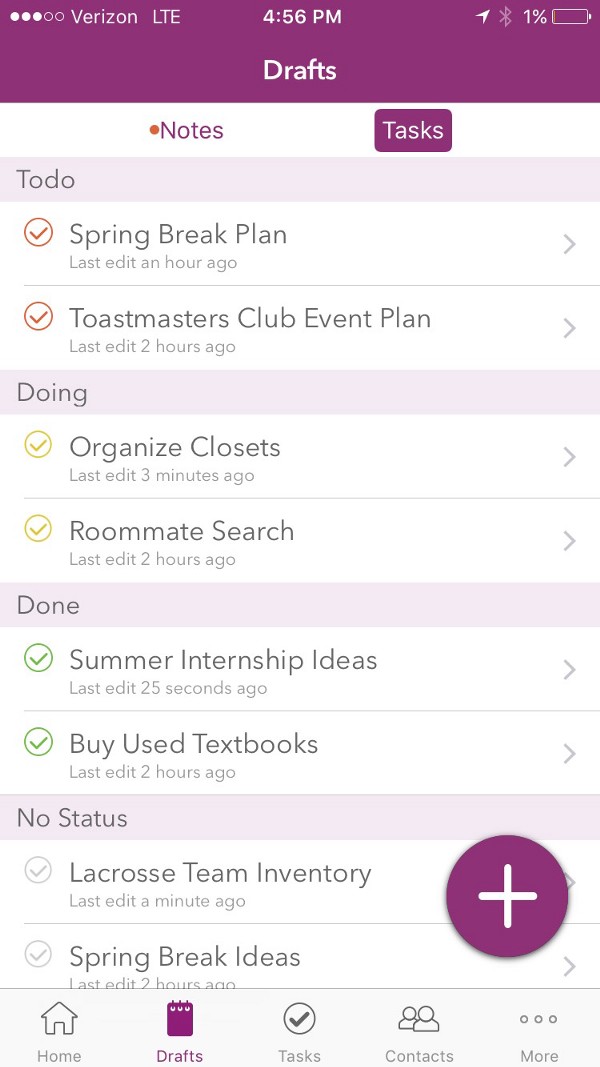Open Toastmasters Club Event Plan
This screenshot has width=600, height=1067.
(300, 328)
